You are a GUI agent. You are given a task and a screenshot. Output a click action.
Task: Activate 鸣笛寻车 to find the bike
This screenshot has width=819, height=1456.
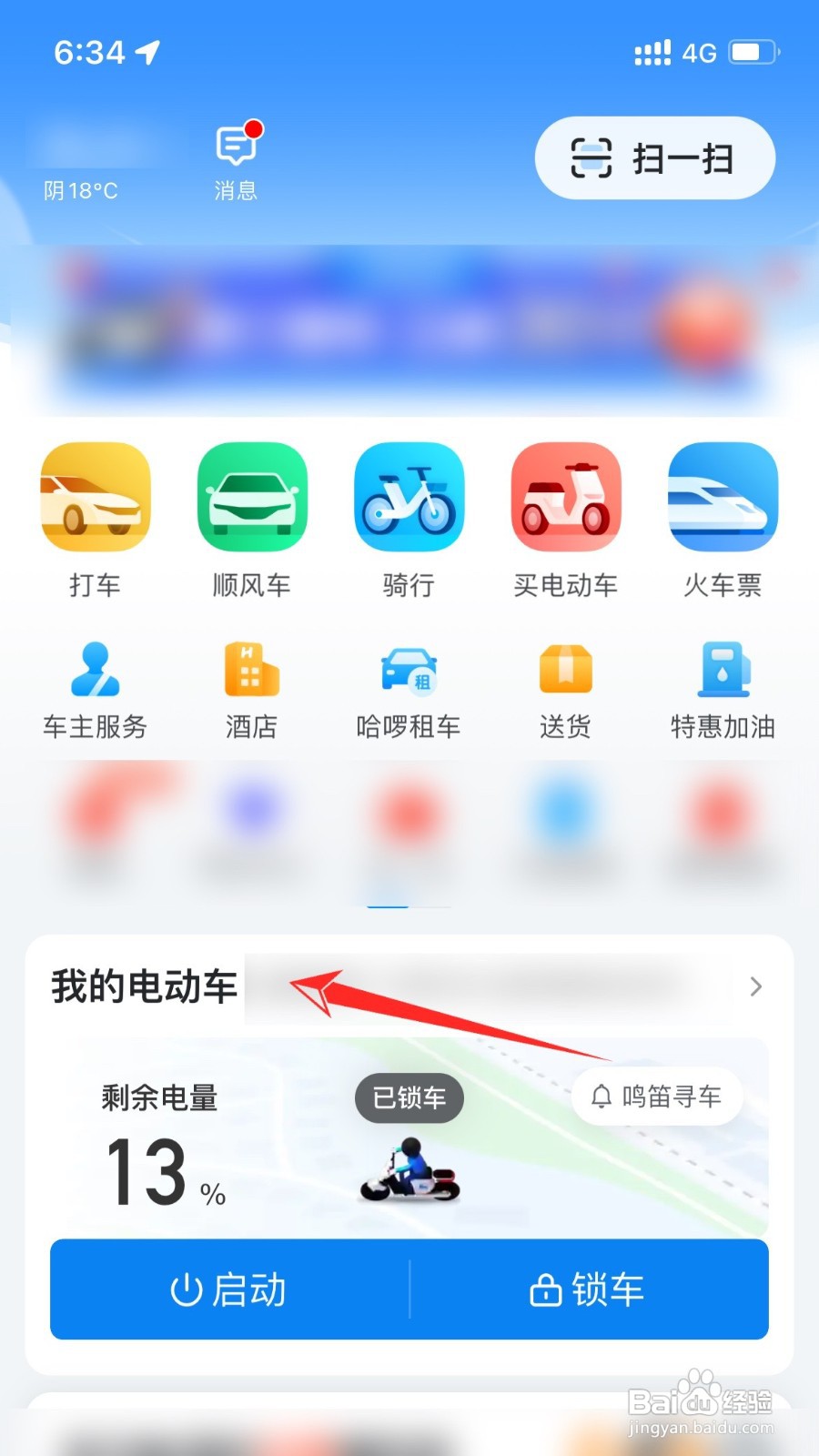click(655, 1097)
